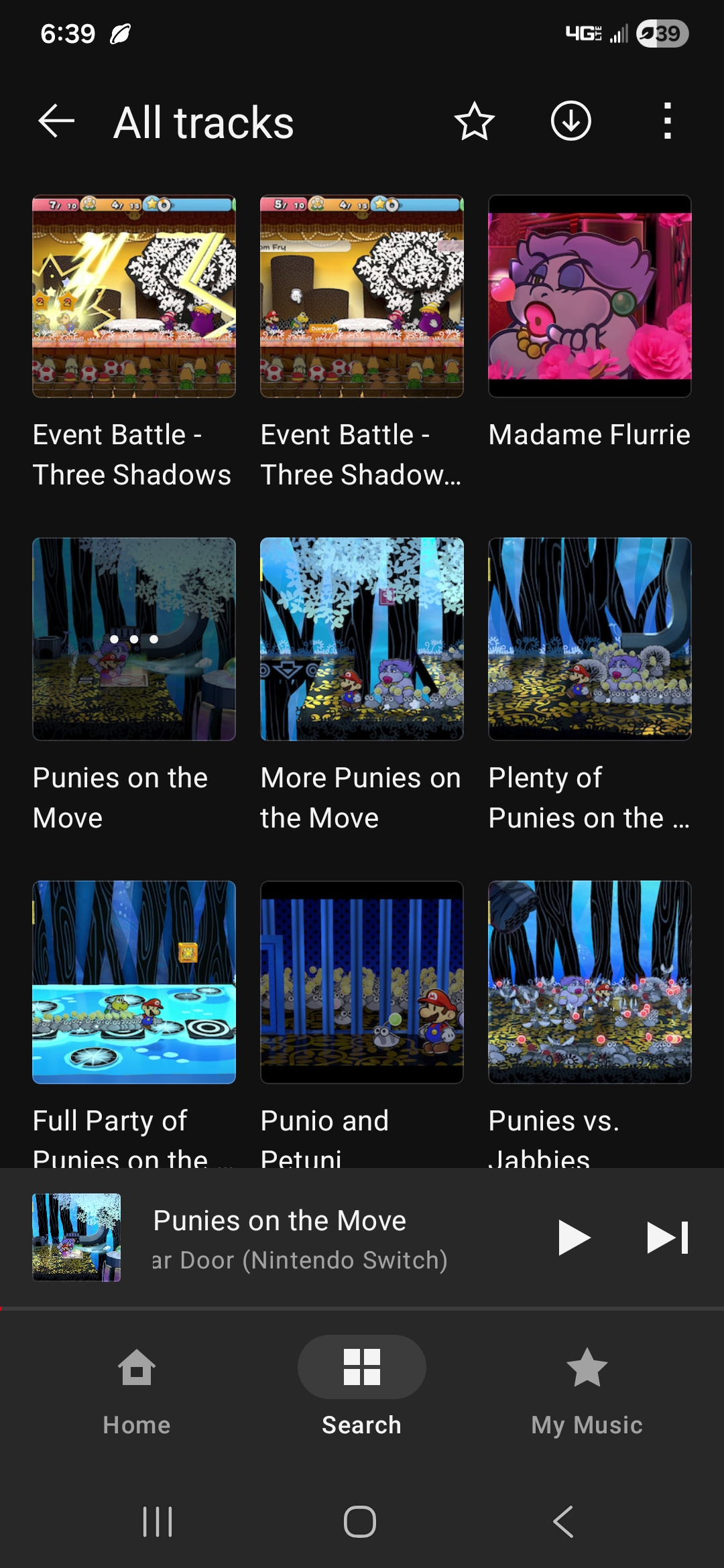
Task: Tap the system back button
Action: coord(563,1521)
